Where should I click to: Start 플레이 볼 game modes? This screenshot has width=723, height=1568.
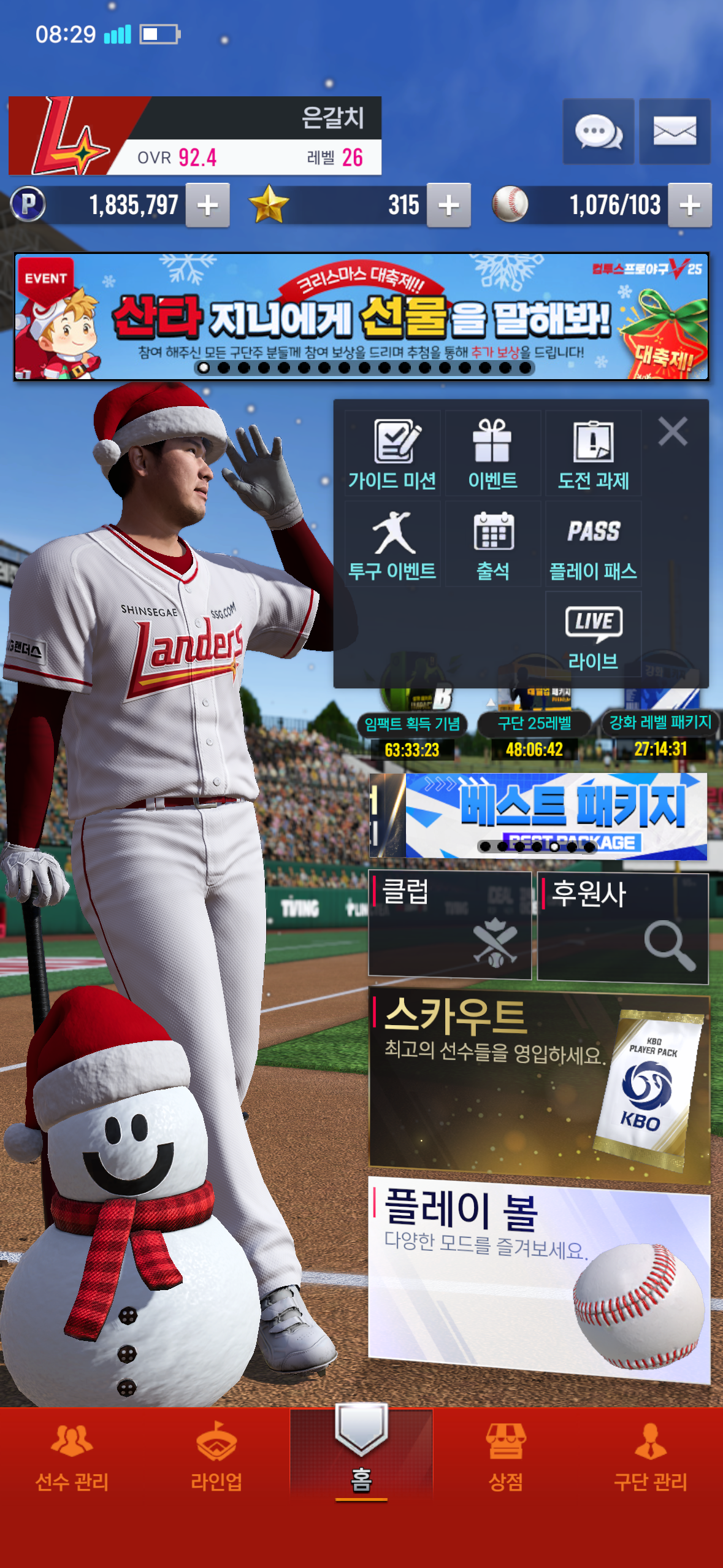coord(539,1276)
